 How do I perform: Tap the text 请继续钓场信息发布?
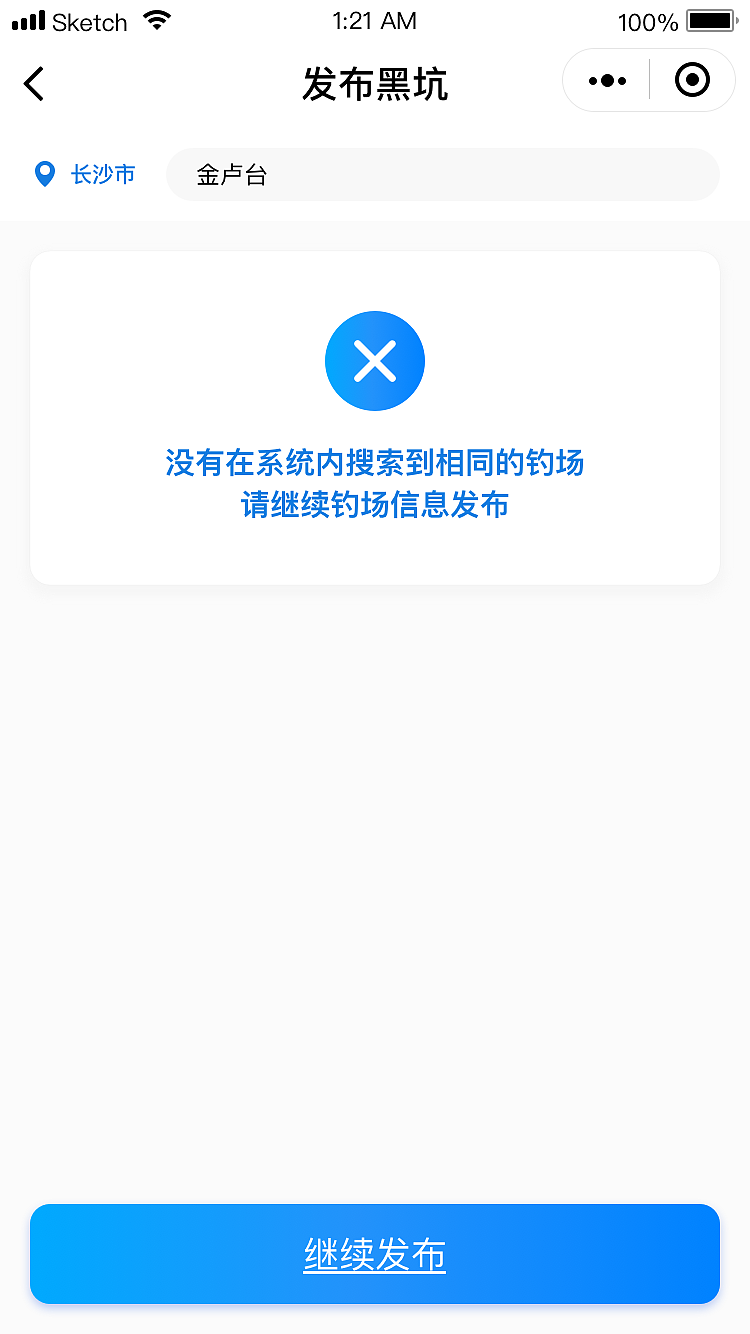click(375, 506)
